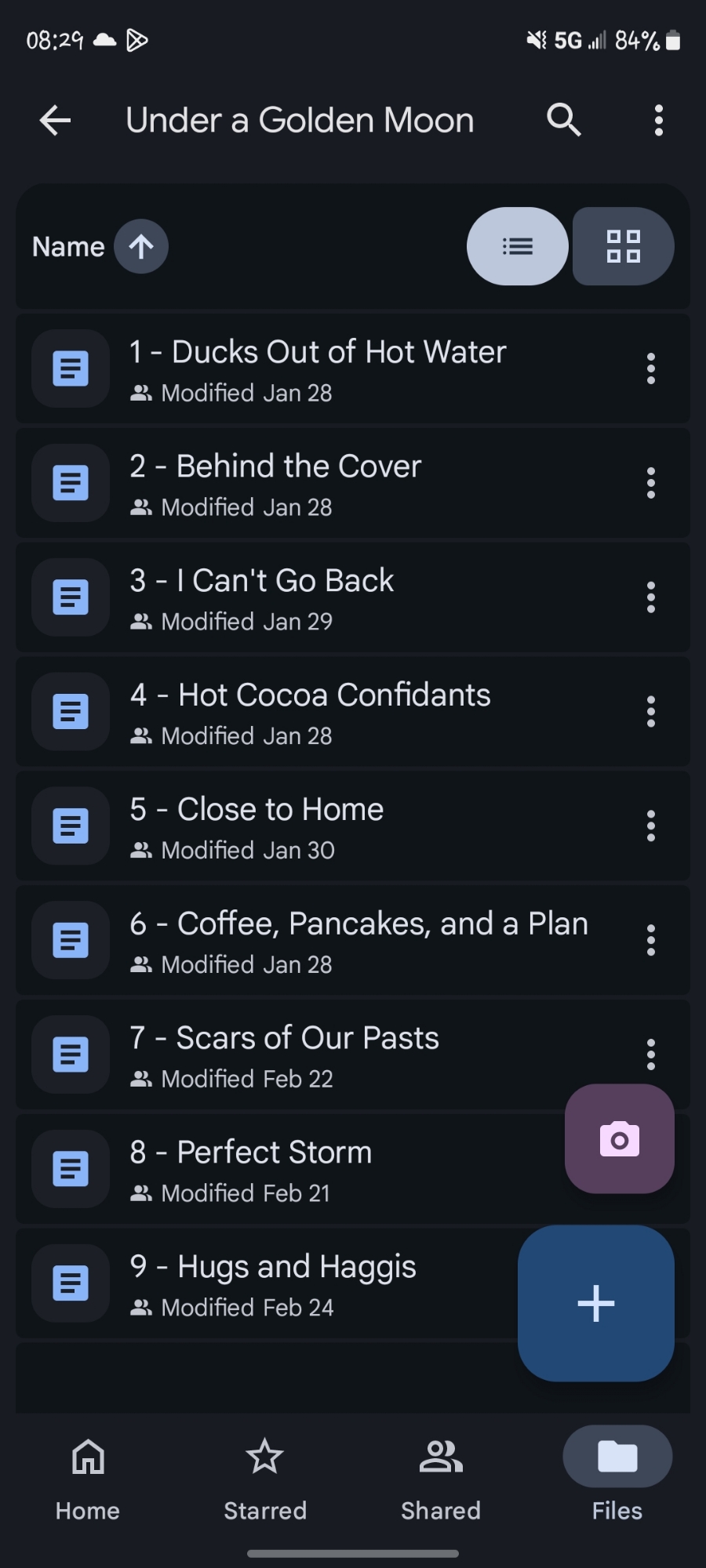More options for 7 - Scars of Our Pasts

(650, 1054)
